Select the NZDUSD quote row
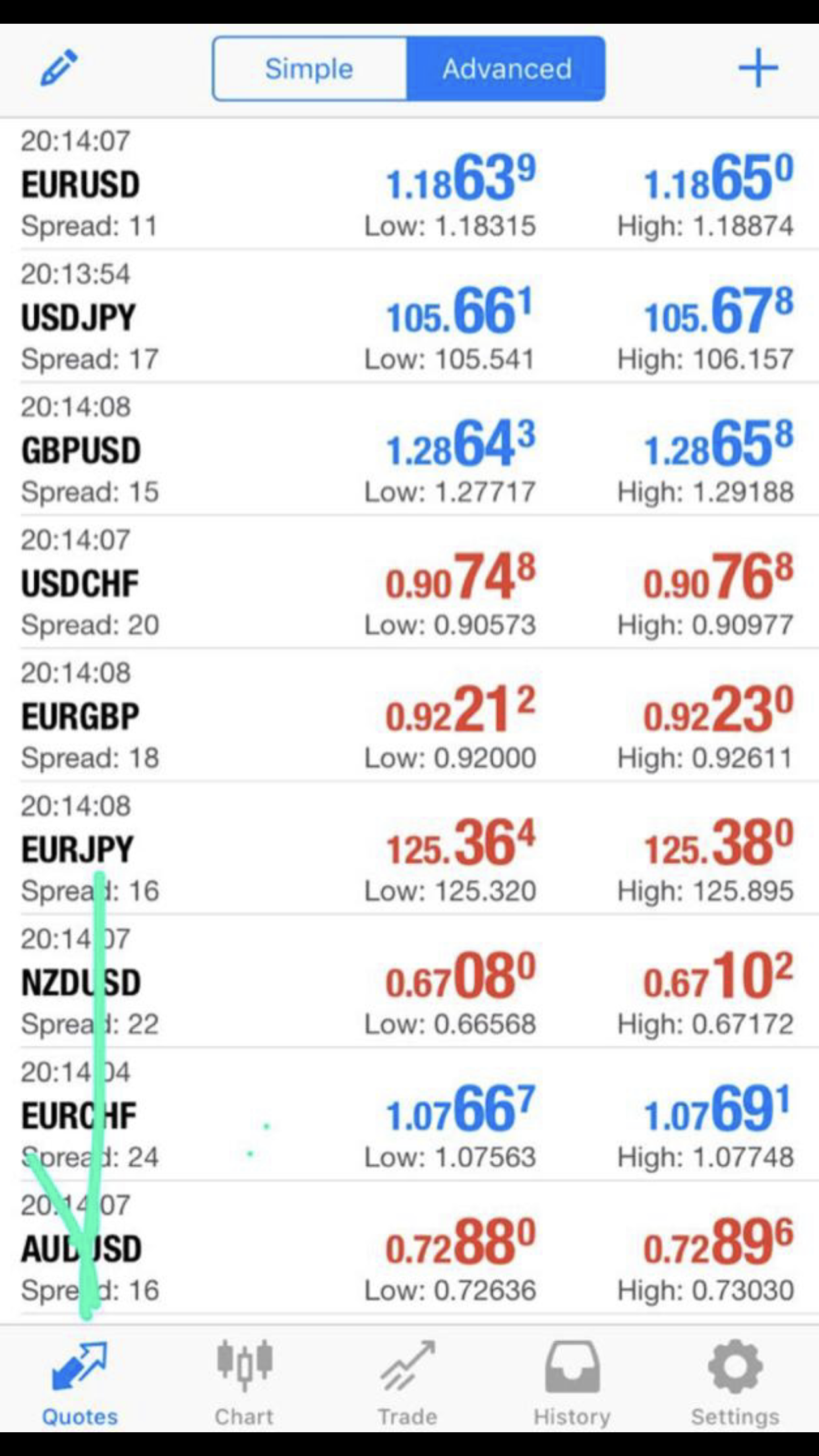 click(x=409, y=982)
